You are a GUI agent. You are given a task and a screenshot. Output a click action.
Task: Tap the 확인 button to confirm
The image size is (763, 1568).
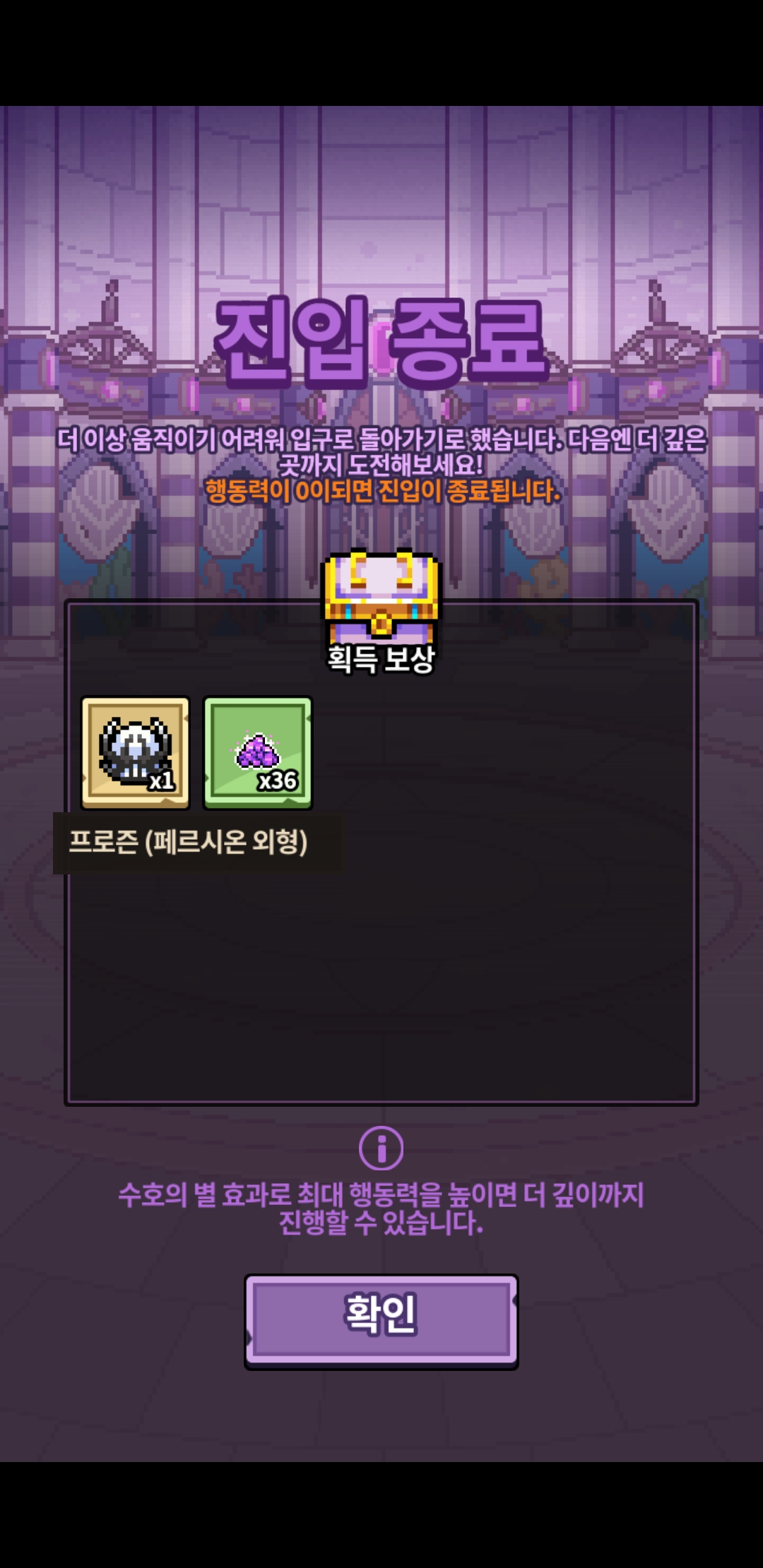click(381, 1321)
